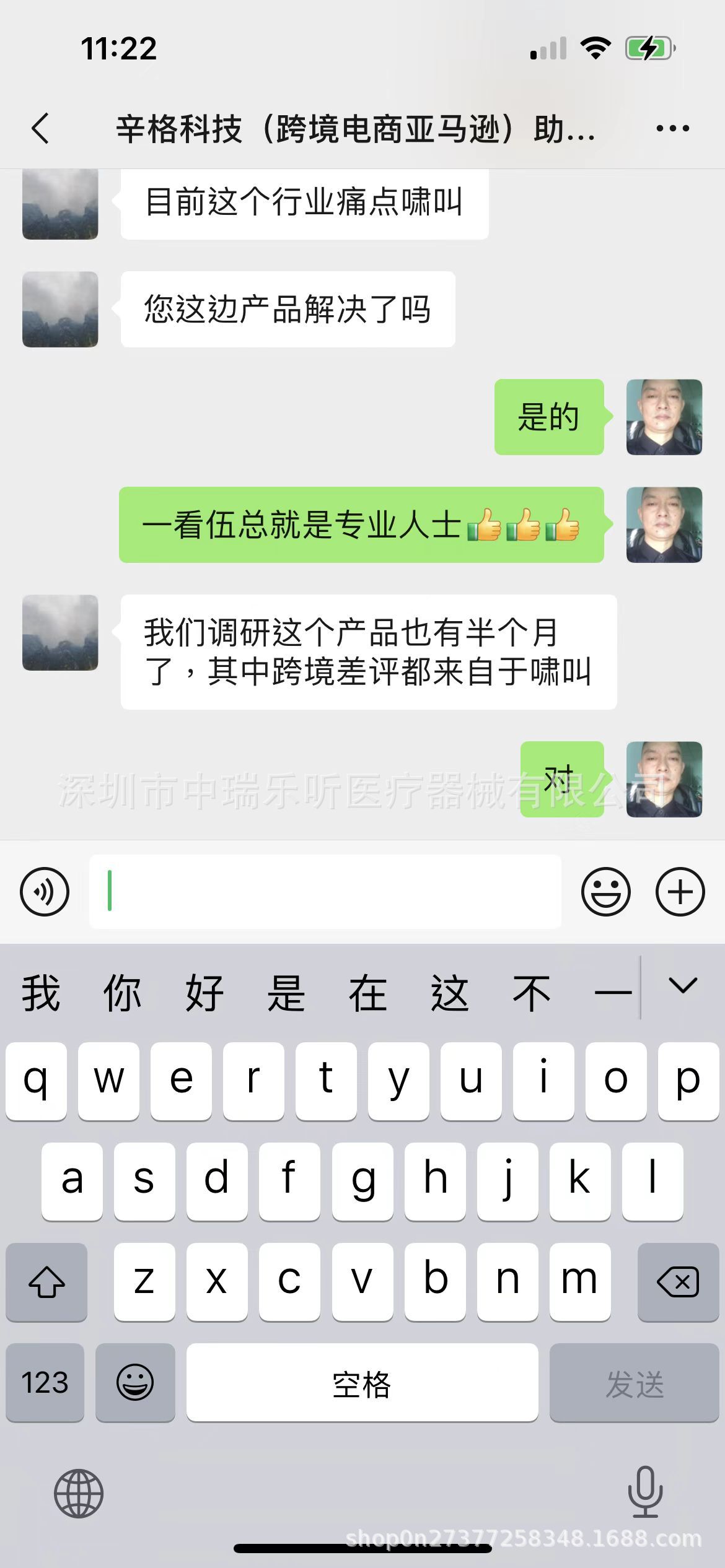The image size is (725, 1568).
Task: Switch to voice message input
Action: [x=45, y=892]
